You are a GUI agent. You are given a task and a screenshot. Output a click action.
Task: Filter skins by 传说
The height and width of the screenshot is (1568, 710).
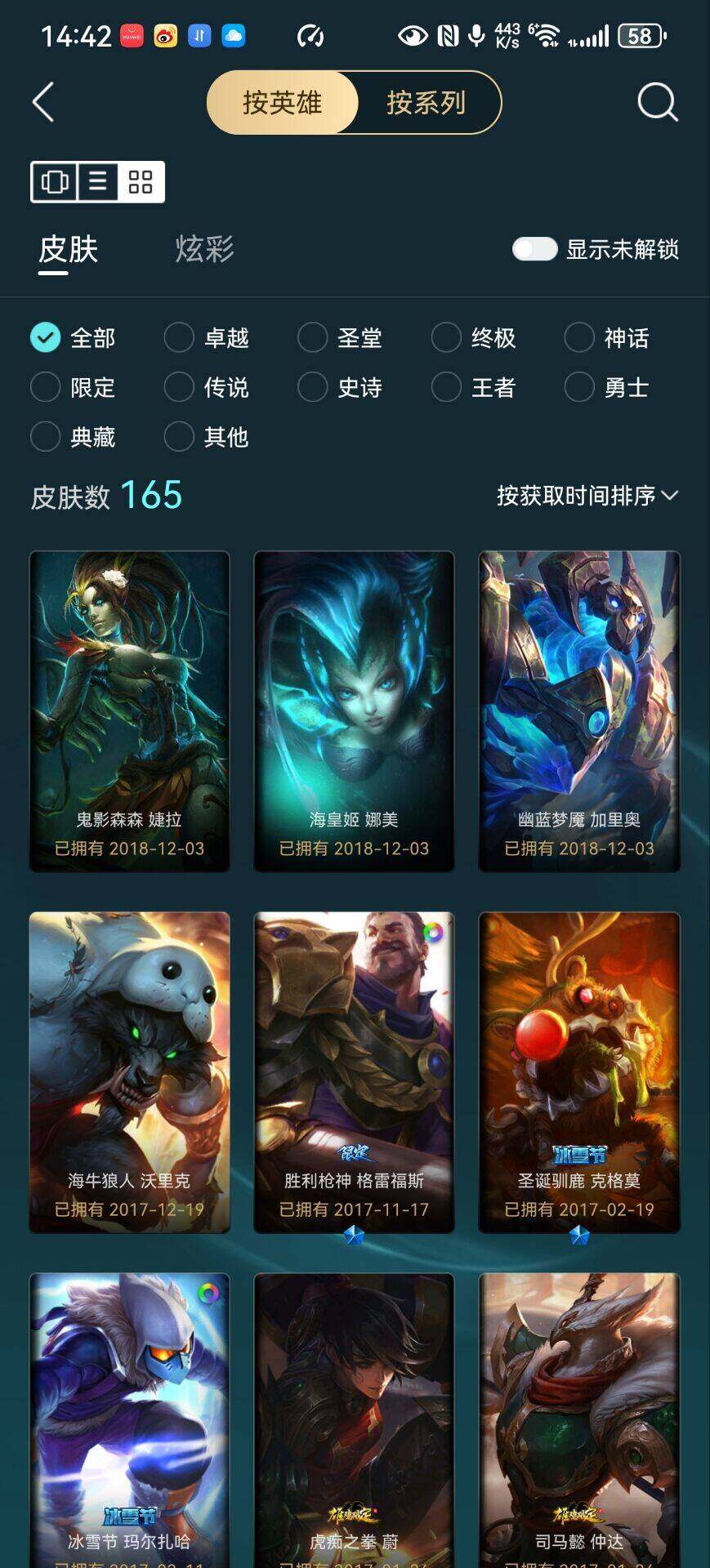tap(207, 387)
